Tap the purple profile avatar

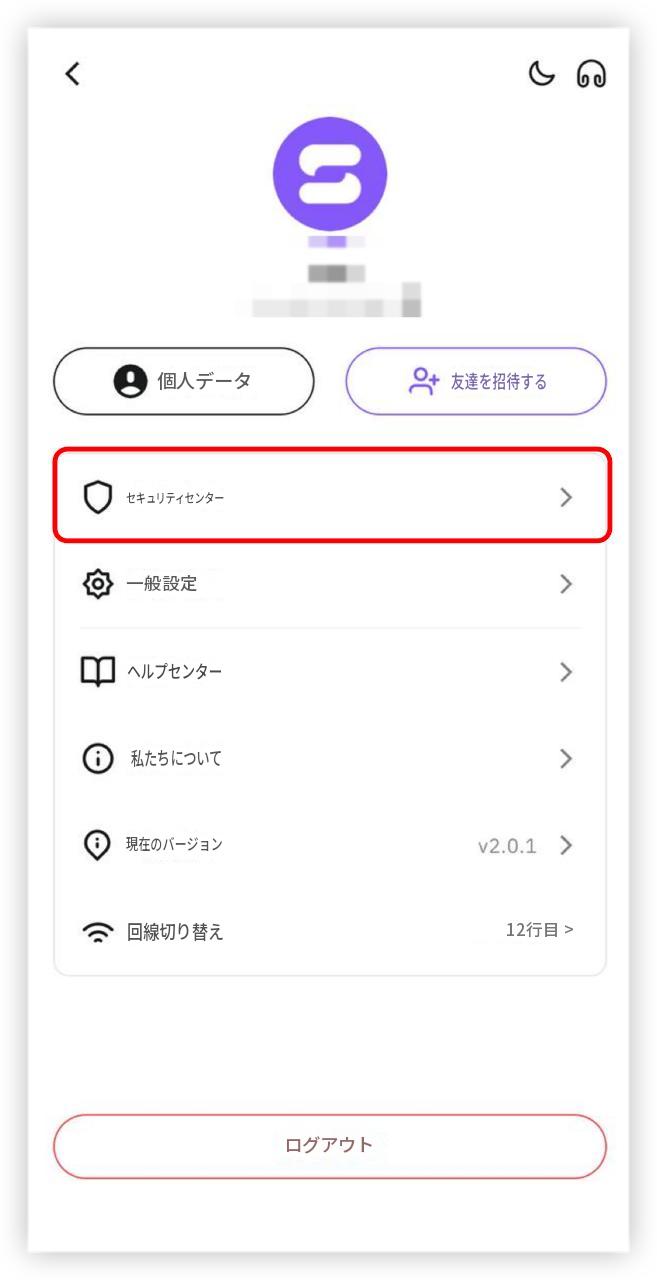point(330,174)
